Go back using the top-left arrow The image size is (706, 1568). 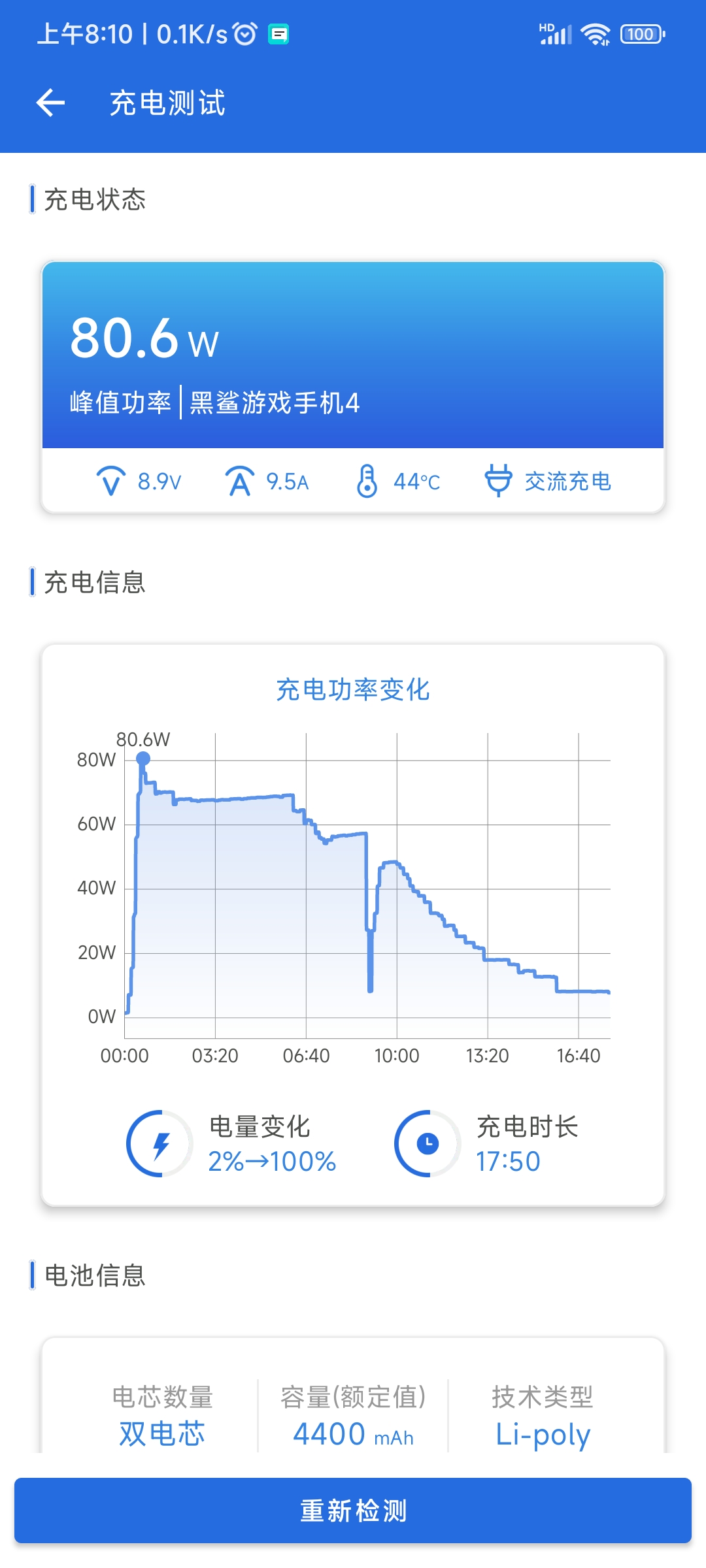pyautogui.click(x=50, y=103)
